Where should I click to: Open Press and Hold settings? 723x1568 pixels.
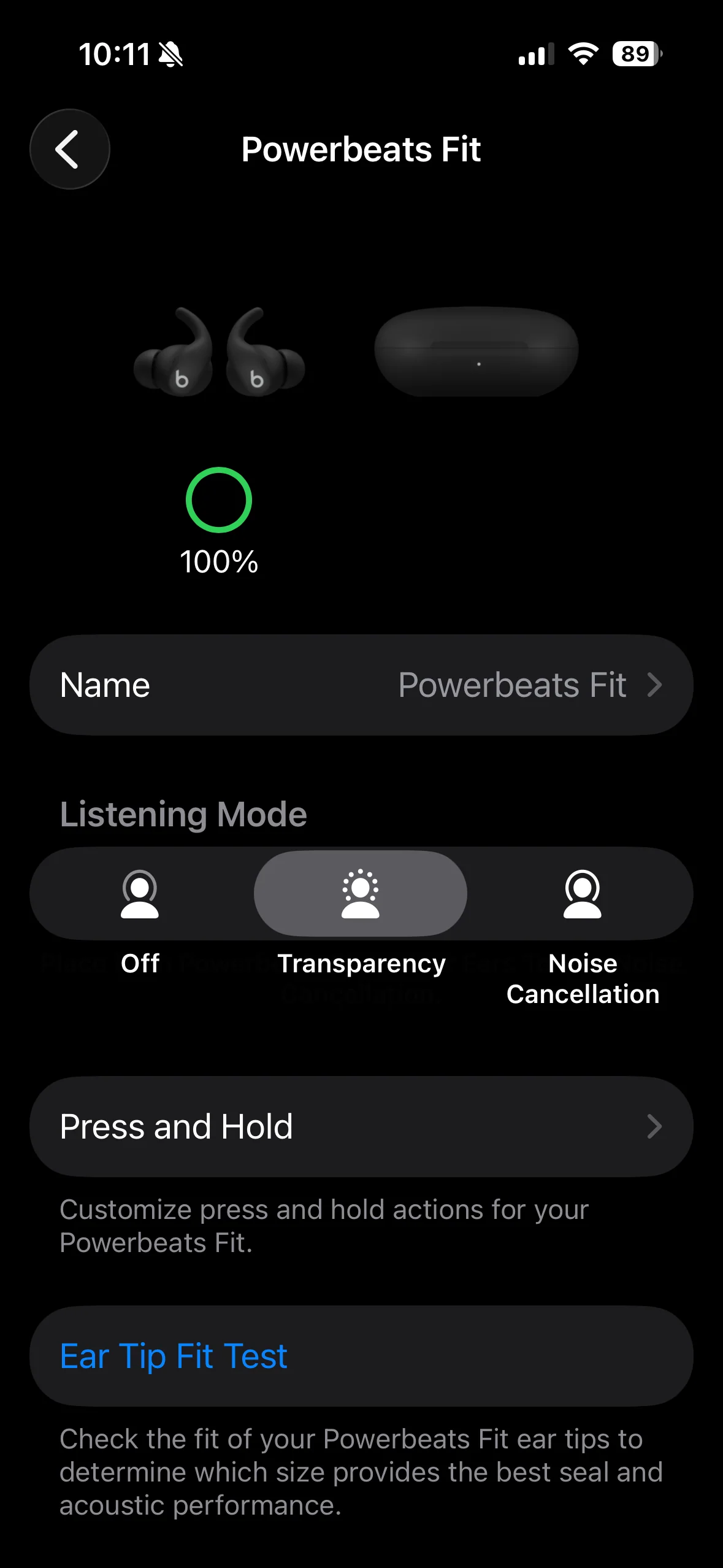[x=361, y=1126]
